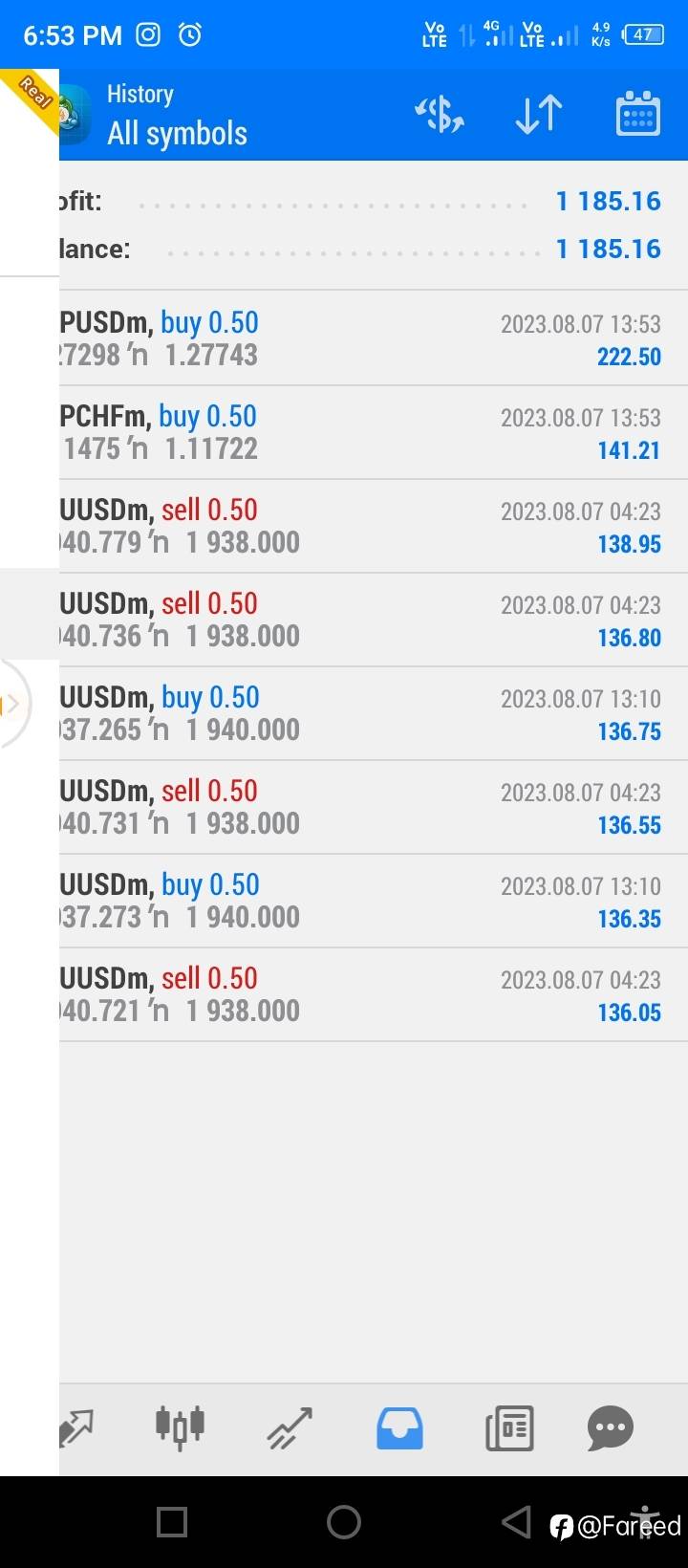Switch to the Chart candlestick tab

click(x=180, y=1426)
